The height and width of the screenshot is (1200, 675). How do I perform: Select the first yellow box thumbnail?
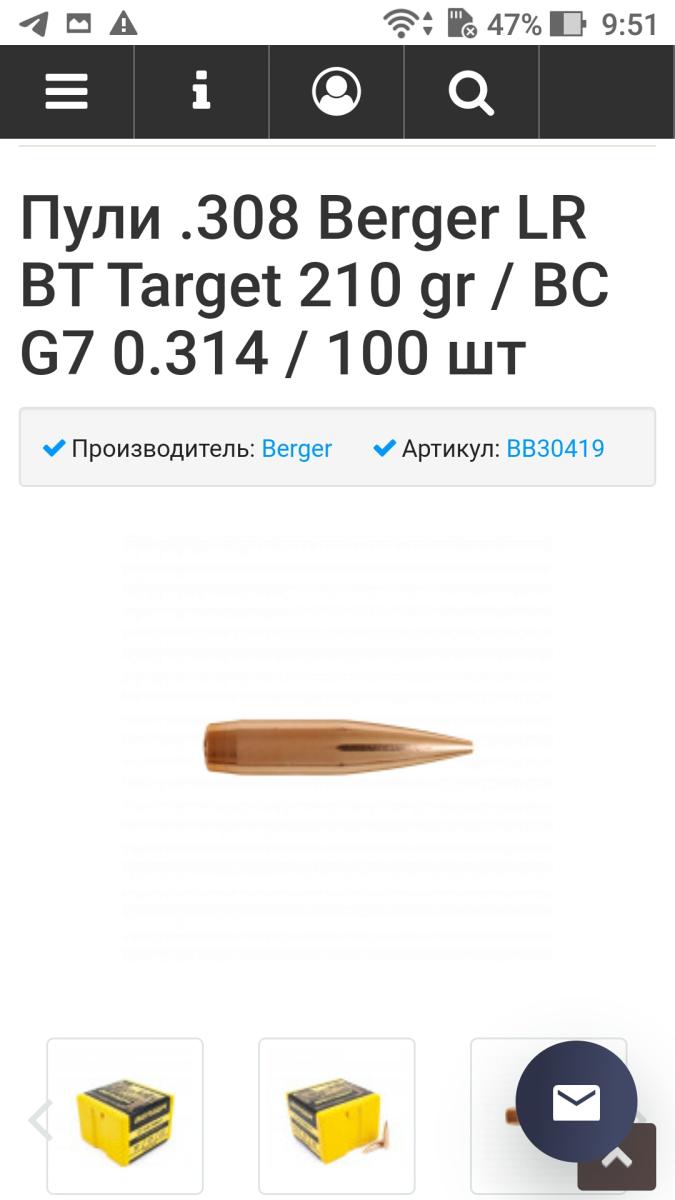pos(125,1115)
